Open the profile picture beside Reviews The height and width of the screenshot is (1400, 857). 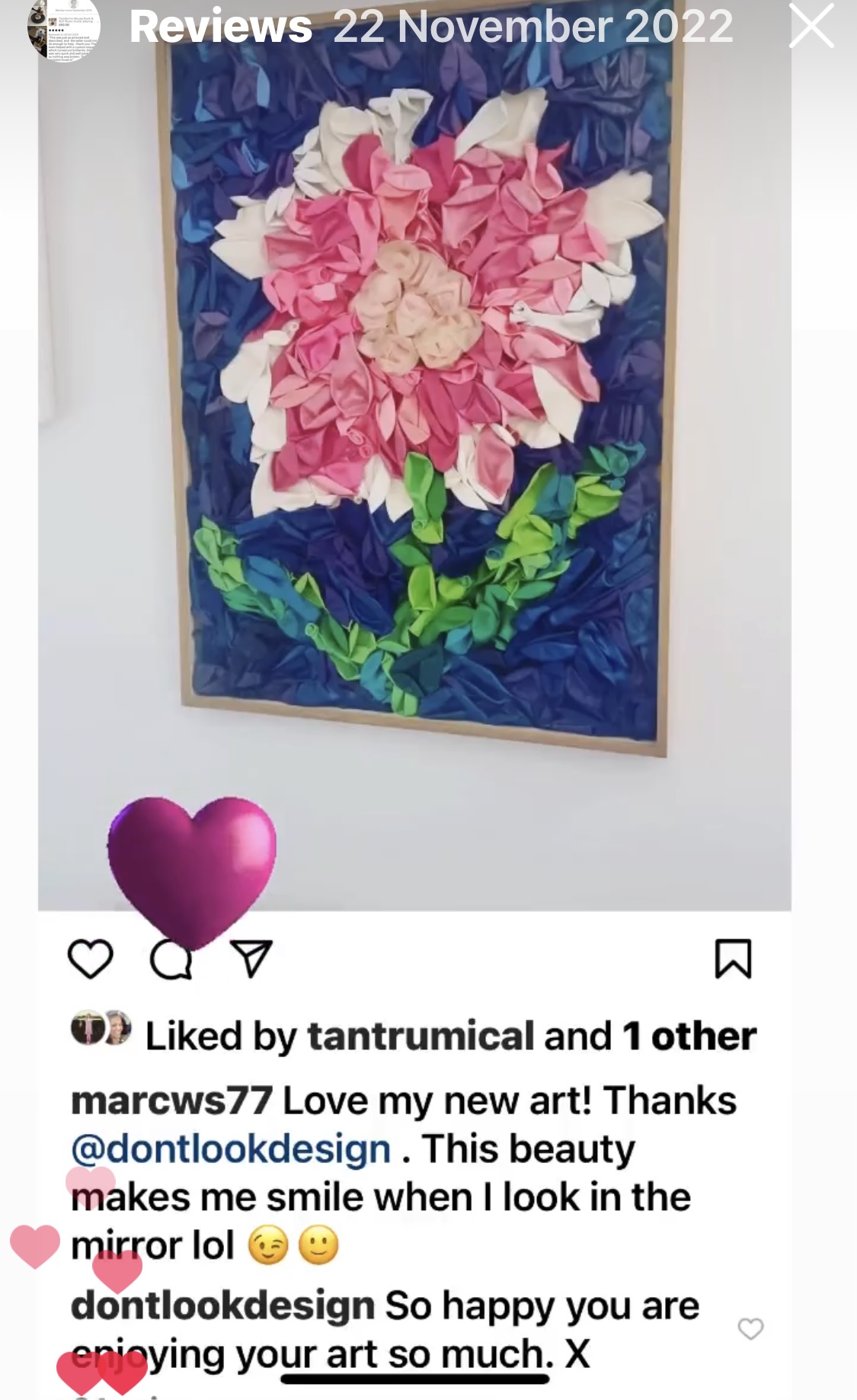click(63, 30)
